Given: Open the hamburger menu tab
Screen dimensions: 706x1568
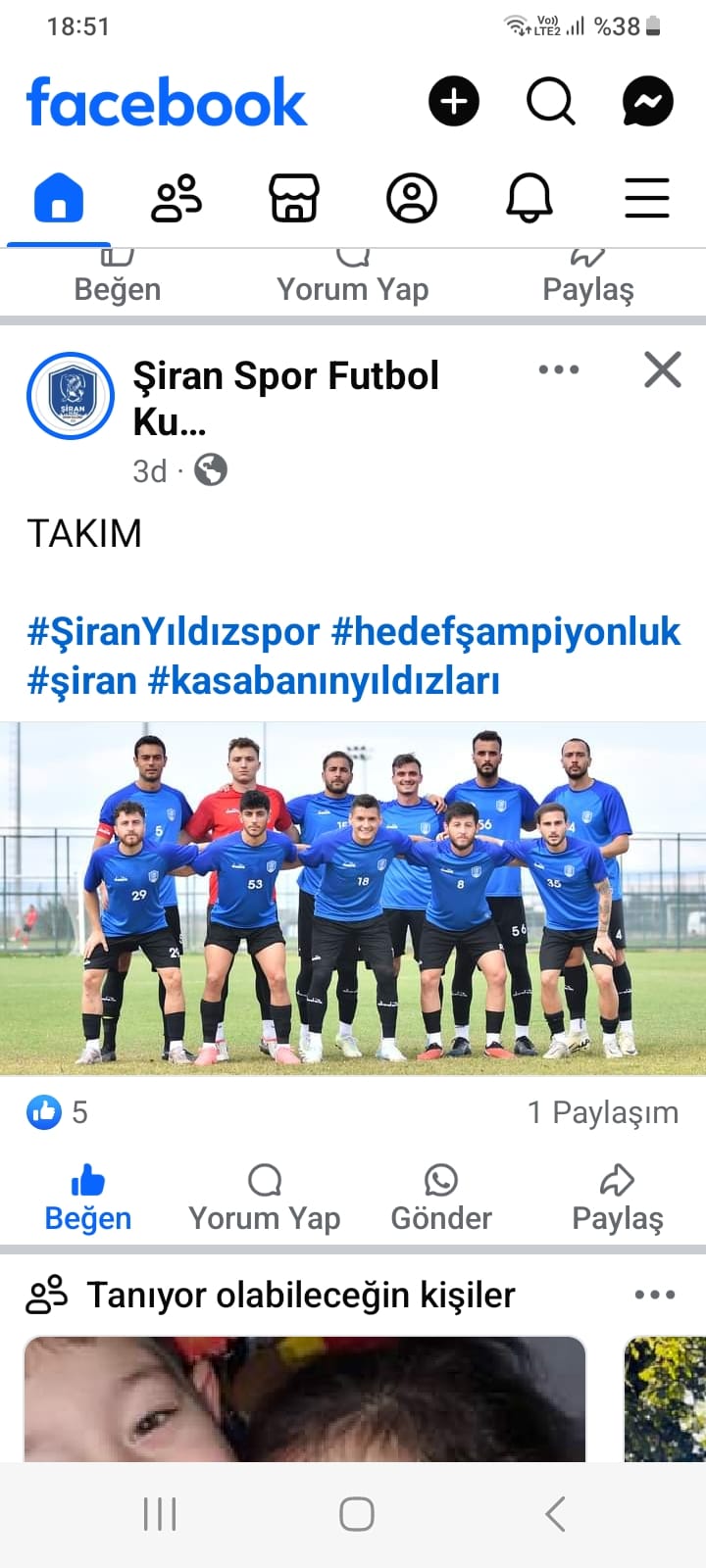Looking at the screenshot, I should click(647, 198).
